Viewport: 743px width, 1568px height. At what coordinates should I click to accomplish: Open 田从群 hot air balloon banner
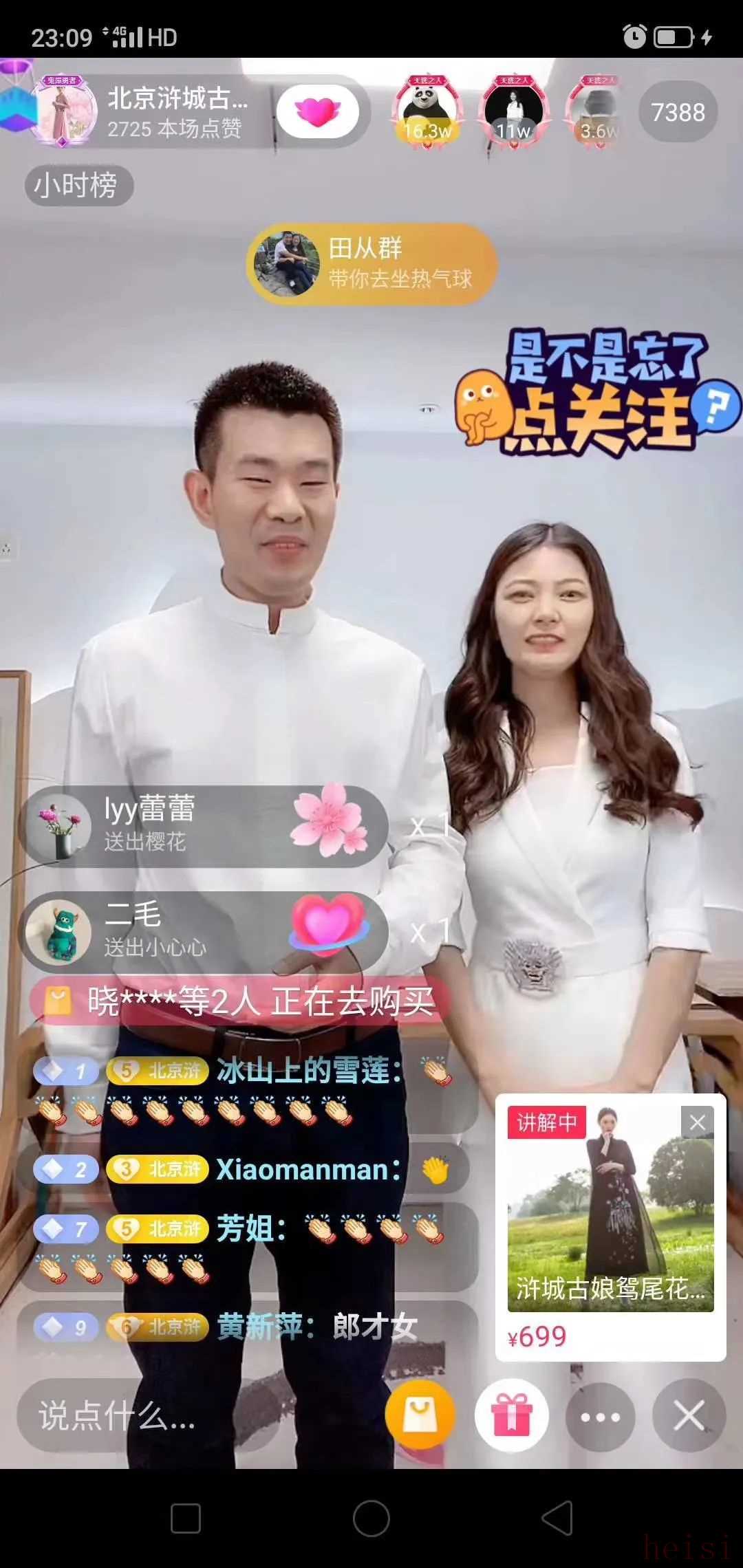[370, 263]
